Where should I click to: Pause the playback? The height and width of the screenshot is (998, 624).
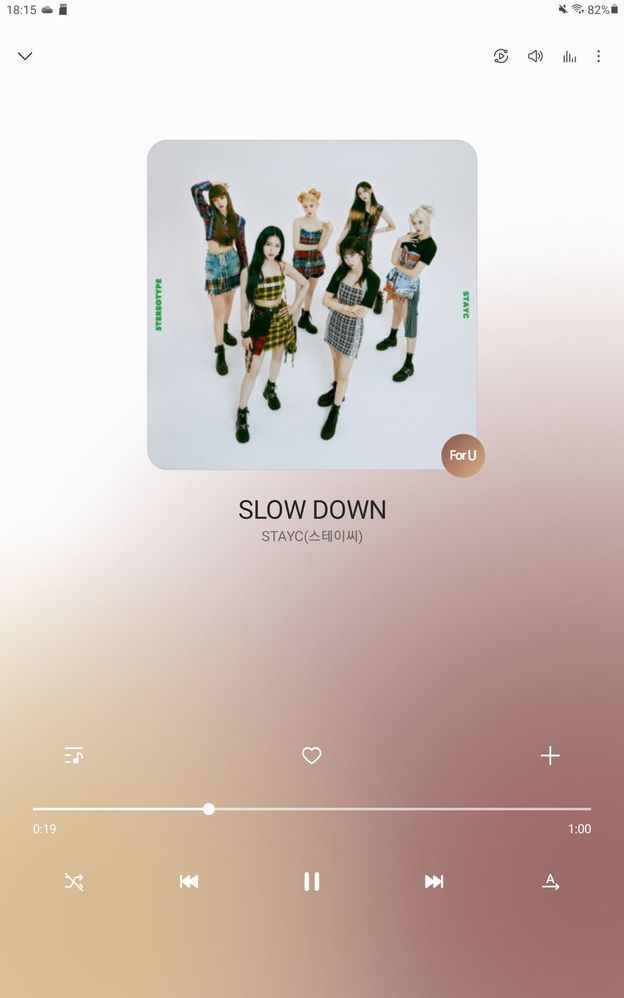pos(311,881)
